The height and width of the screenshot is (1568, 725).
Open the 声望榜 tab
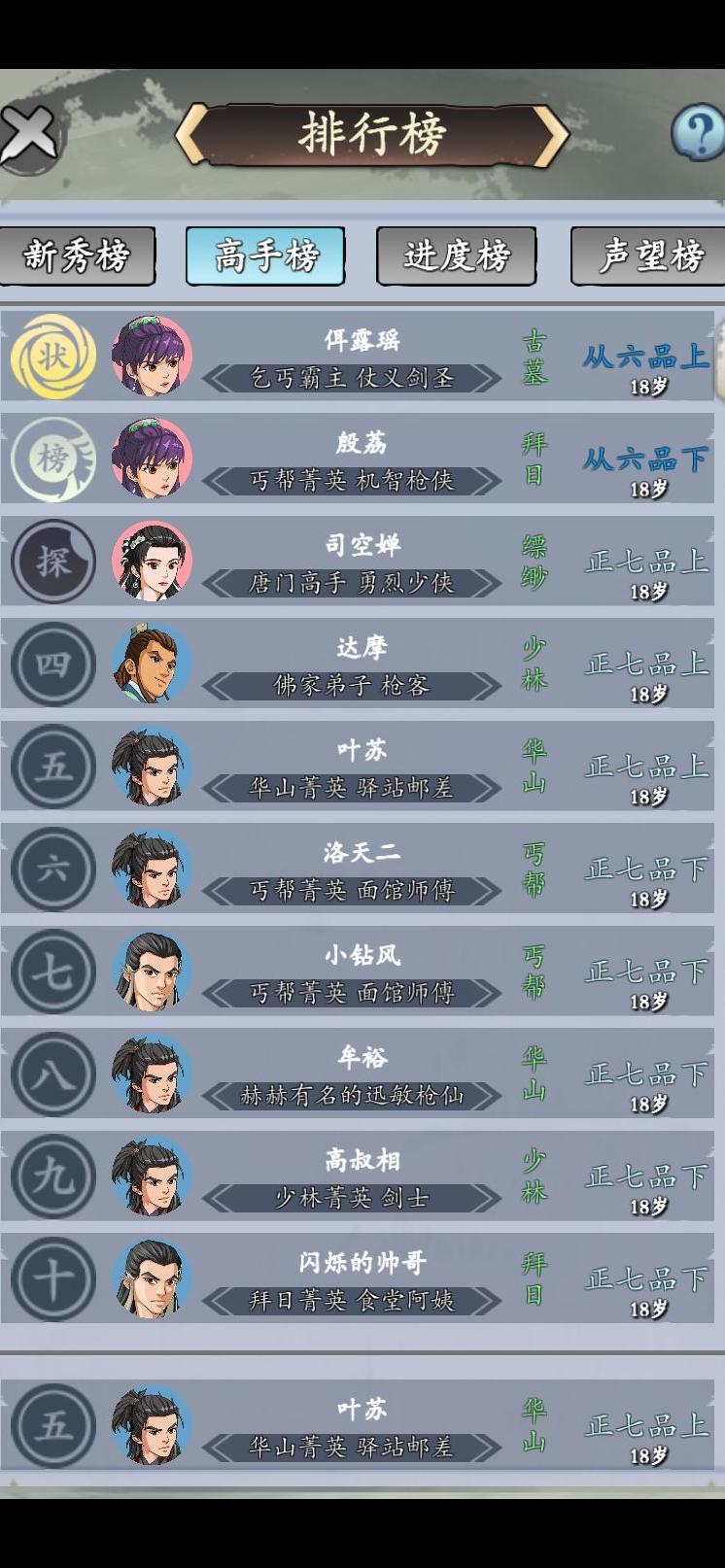pos(649,256)
